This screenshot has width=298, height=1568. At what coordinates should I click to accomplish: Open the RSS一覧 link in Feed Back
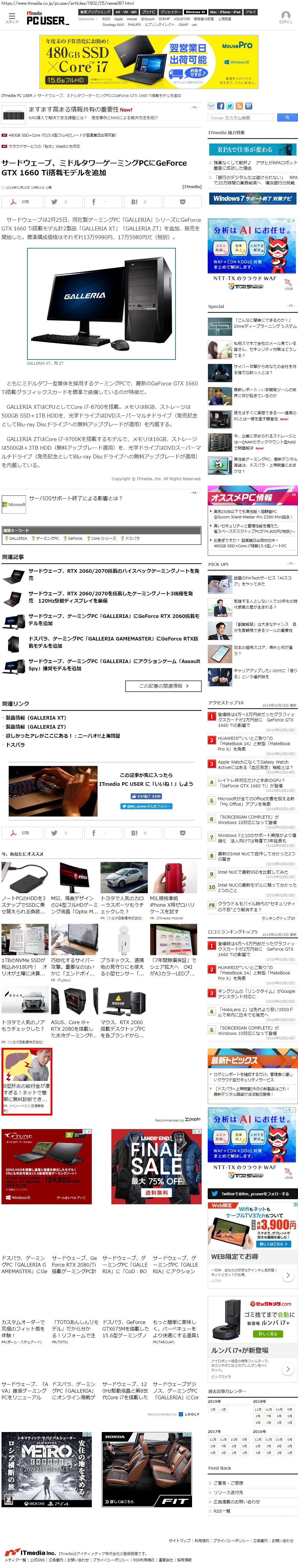(221, 1511)
